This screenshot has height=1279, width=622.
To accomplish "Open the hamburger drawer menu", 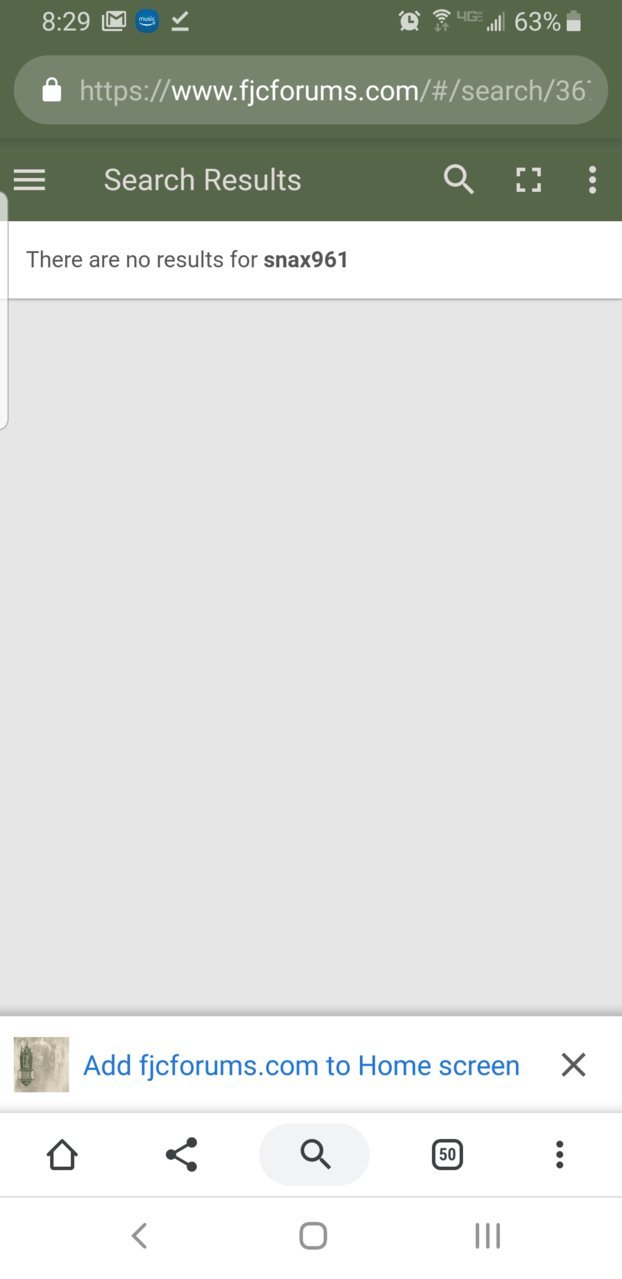I will coord(29,180).
